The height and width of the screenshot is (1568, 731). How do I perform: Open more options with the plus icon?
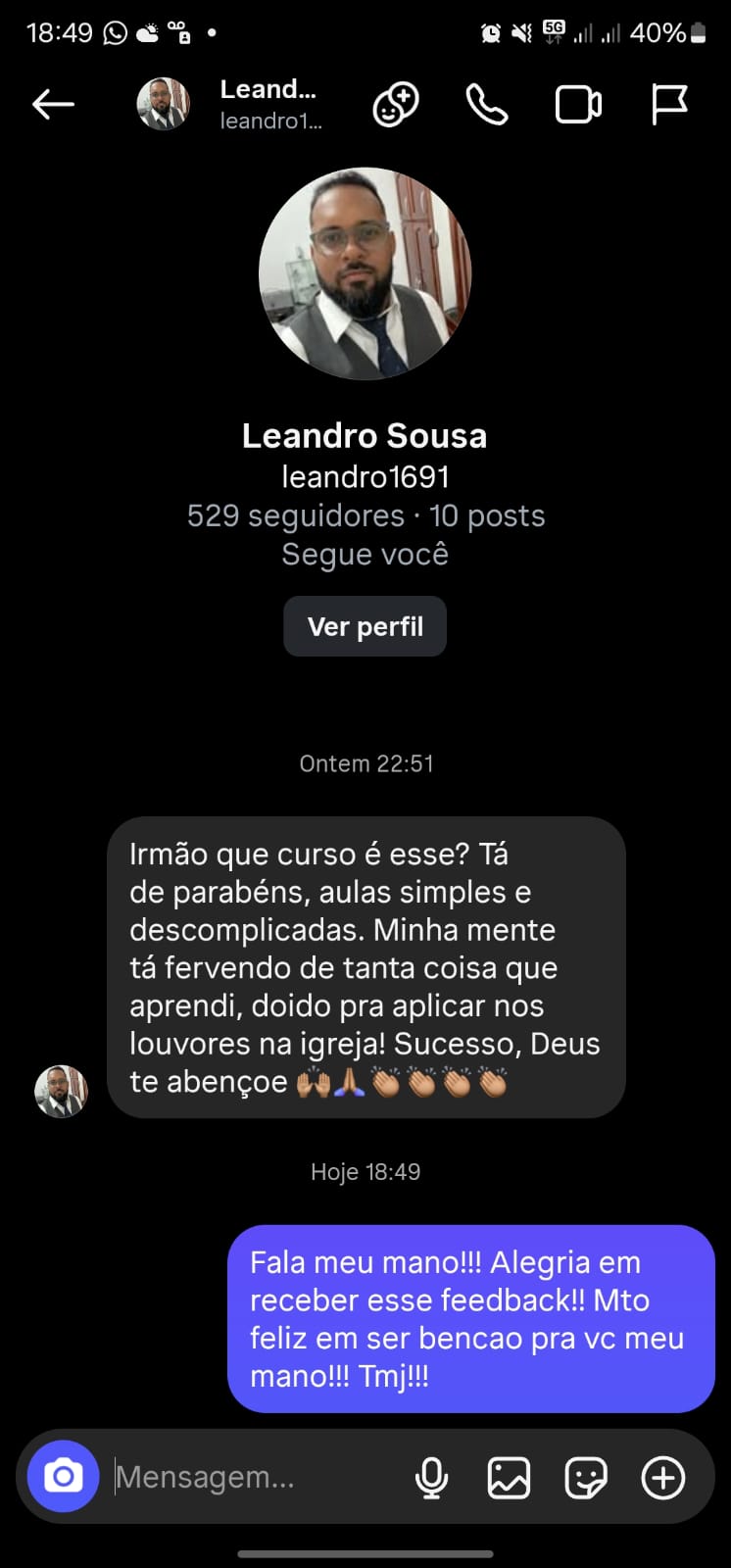(663, 1478)
